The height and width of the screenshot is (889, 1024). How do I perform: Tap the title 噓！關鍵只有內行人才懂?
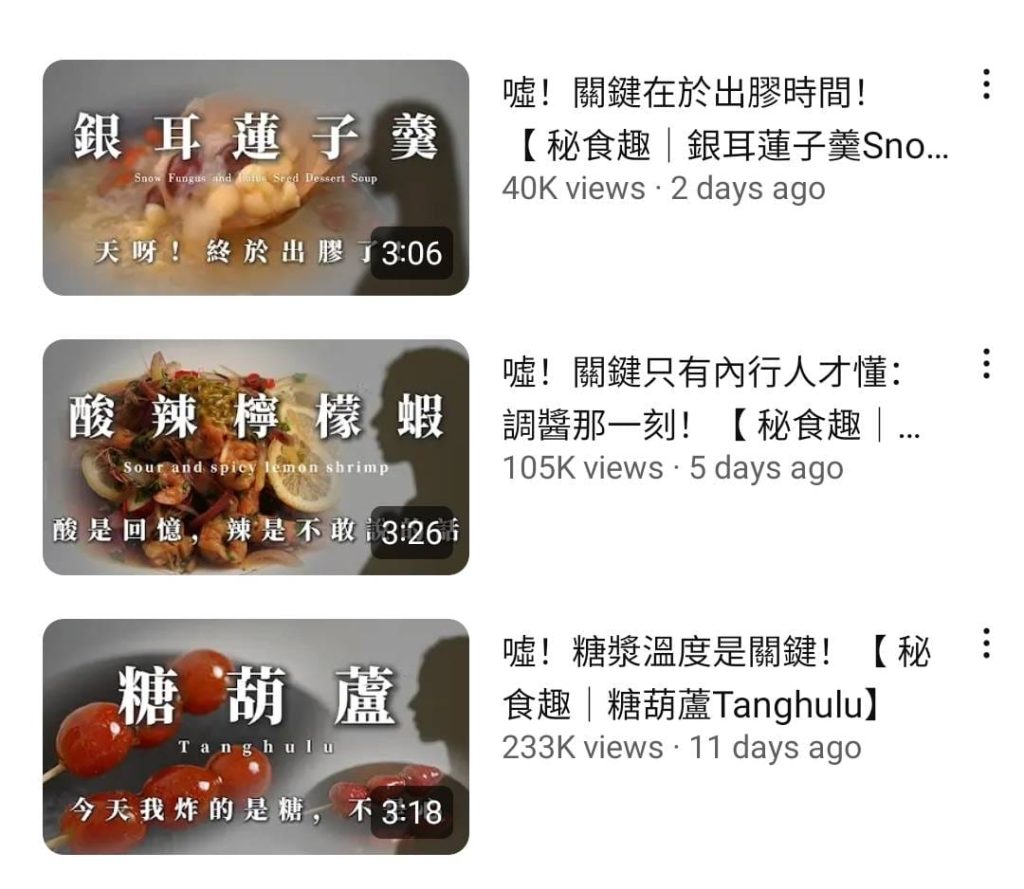pyautogui.click(x=710, y=400)
